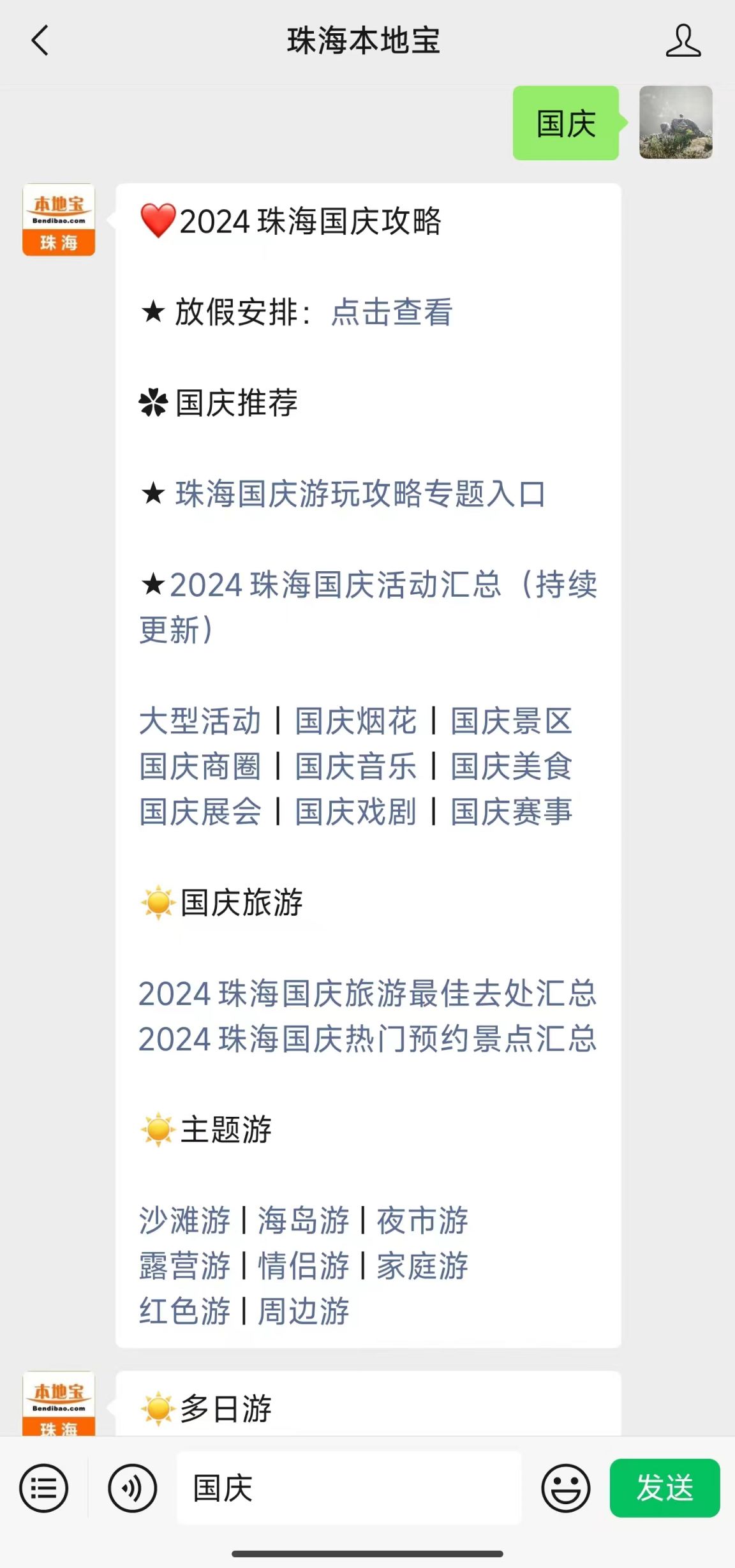Open the 珠海本地宝 avatar

(59, 220)
